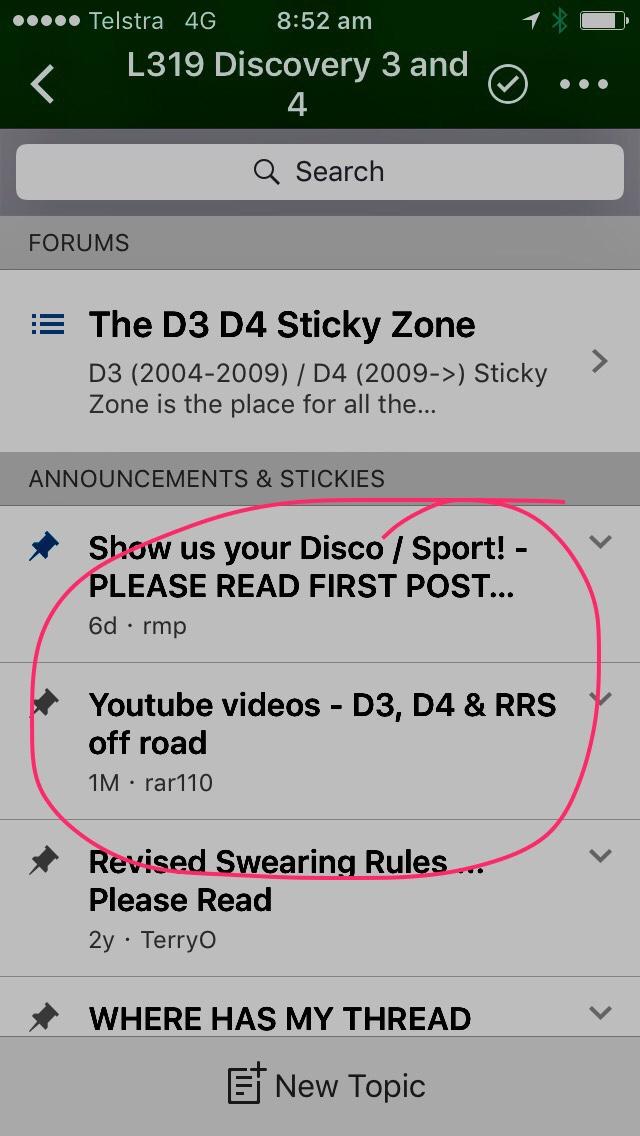The width and height of the screenshot is (640, 1136).
Task: Expand the Show us your Disco thread chevron
Action: pyautogui.click(x=600, y=543)
